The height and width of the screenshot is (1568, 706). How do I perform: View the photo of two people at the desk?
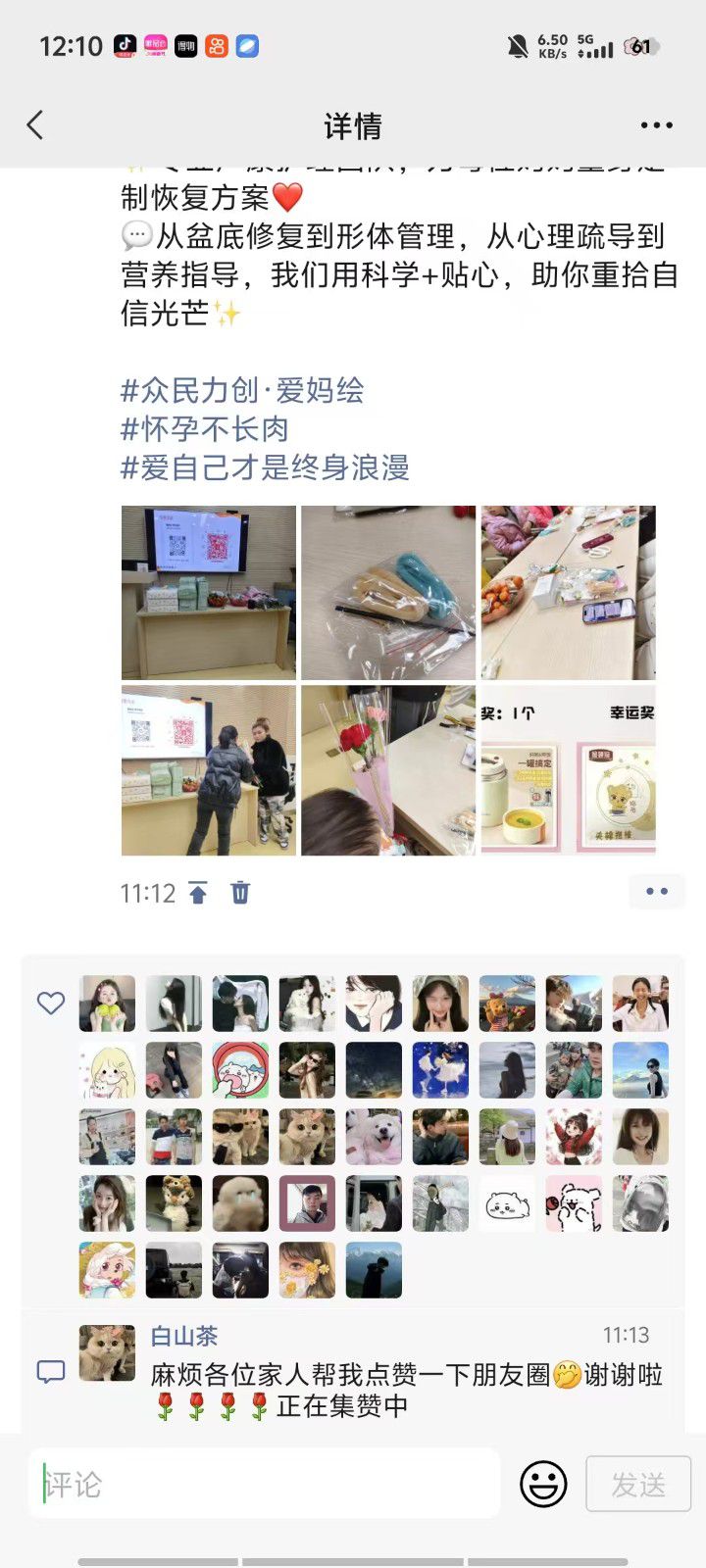pos(208,770)
